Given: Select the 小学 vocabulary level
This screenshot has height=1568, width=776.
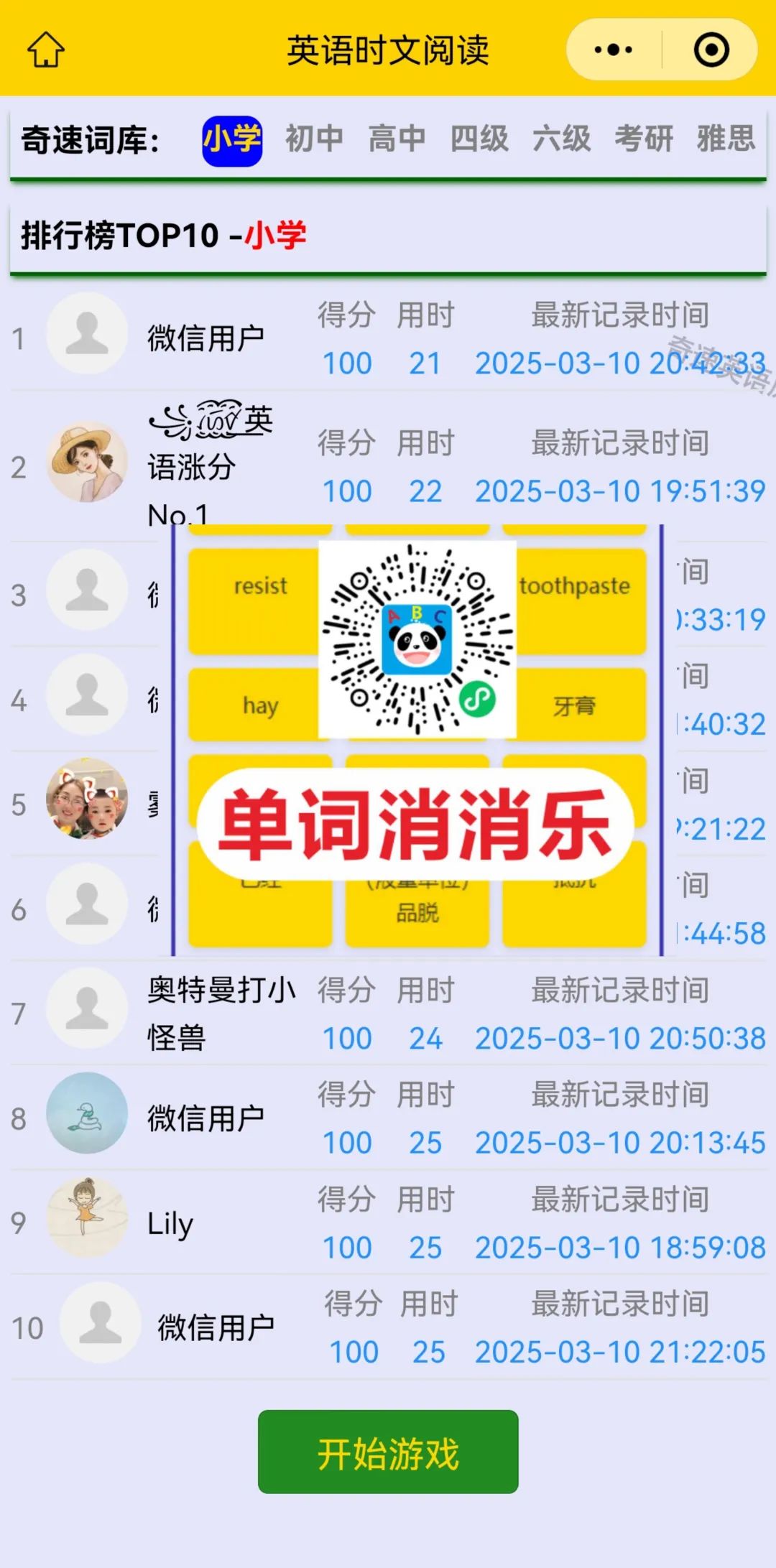Looking at the screenshot, I should 231,140.
